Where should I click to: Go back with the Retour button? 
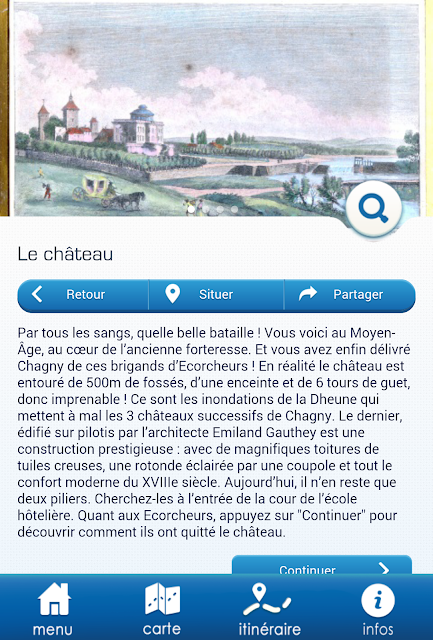pyautogui.click(x=83, y=294)
